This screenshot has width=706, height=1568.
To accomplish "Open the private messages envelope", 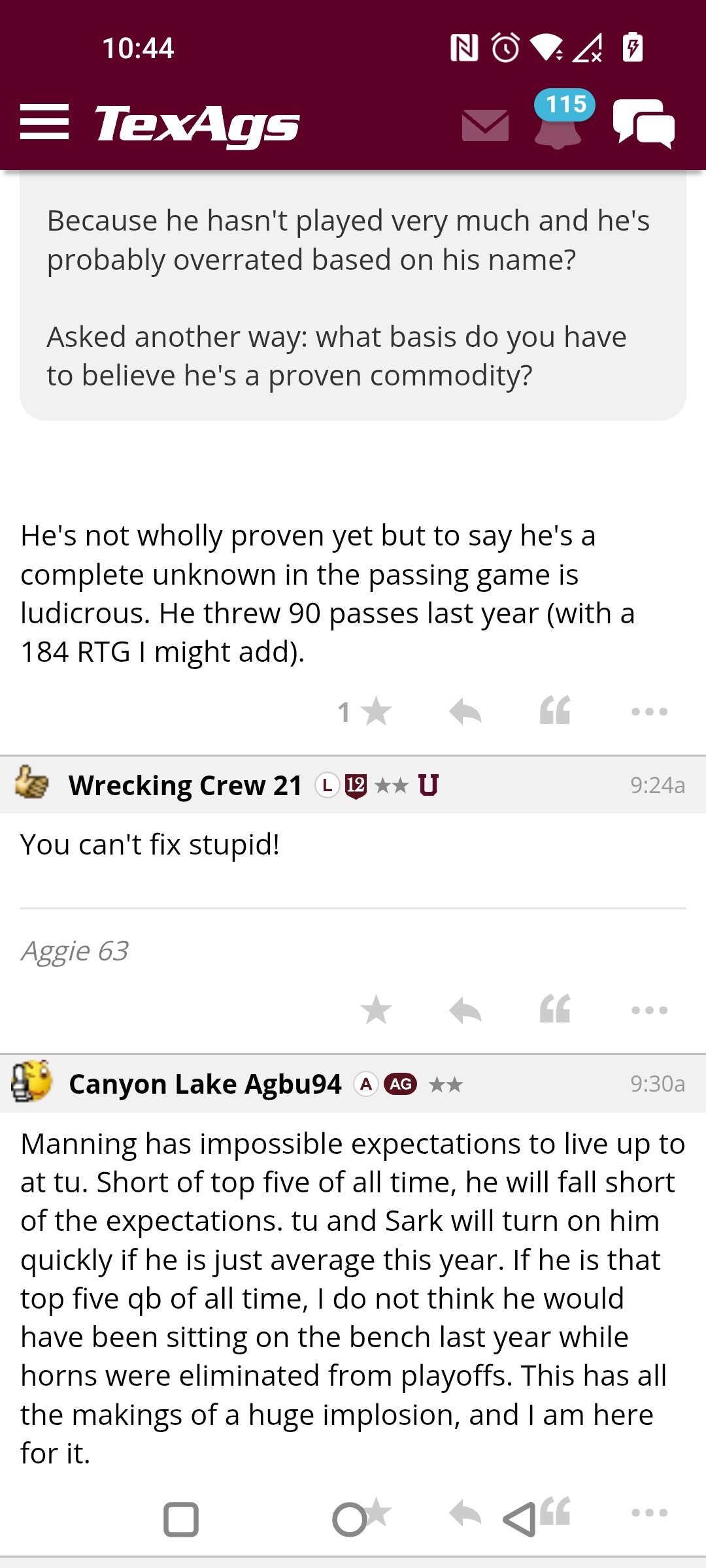I will click(485, 125).
